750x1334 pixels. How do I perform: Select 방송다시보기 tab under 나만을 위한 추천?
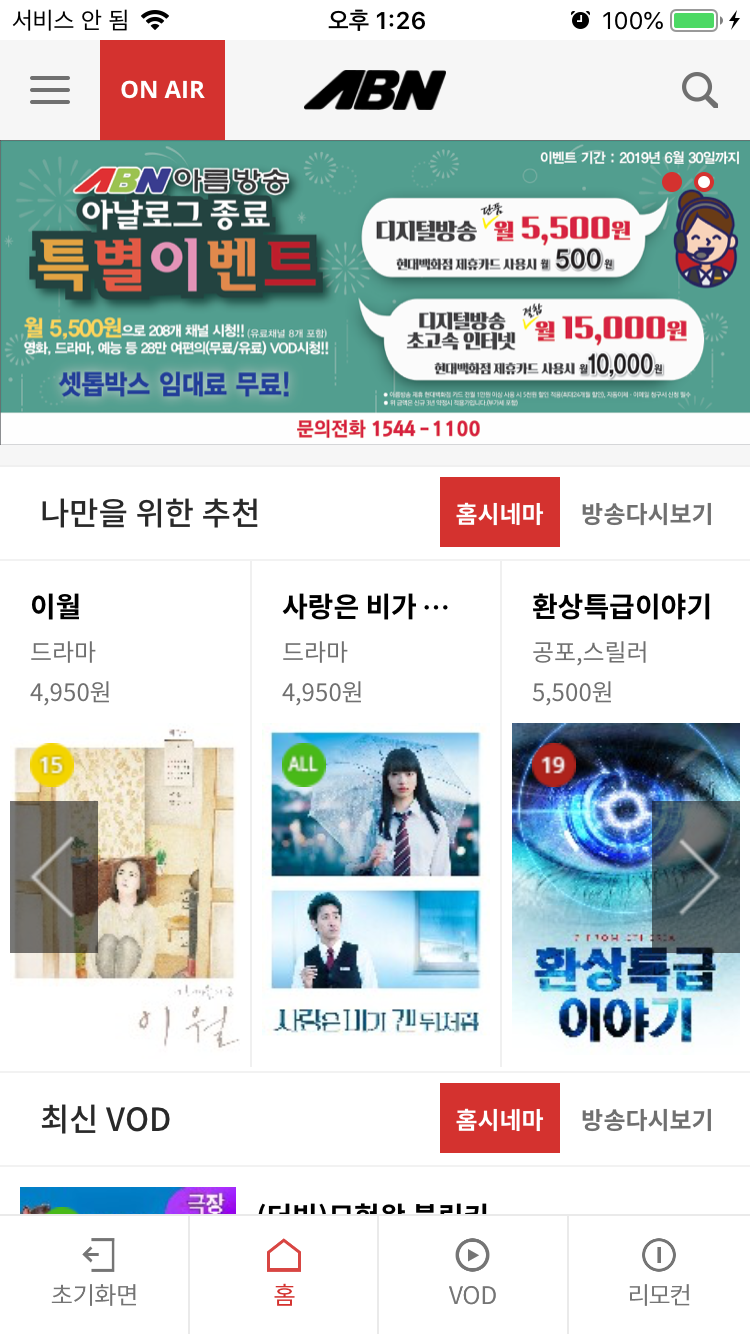[x=647, y=513]
